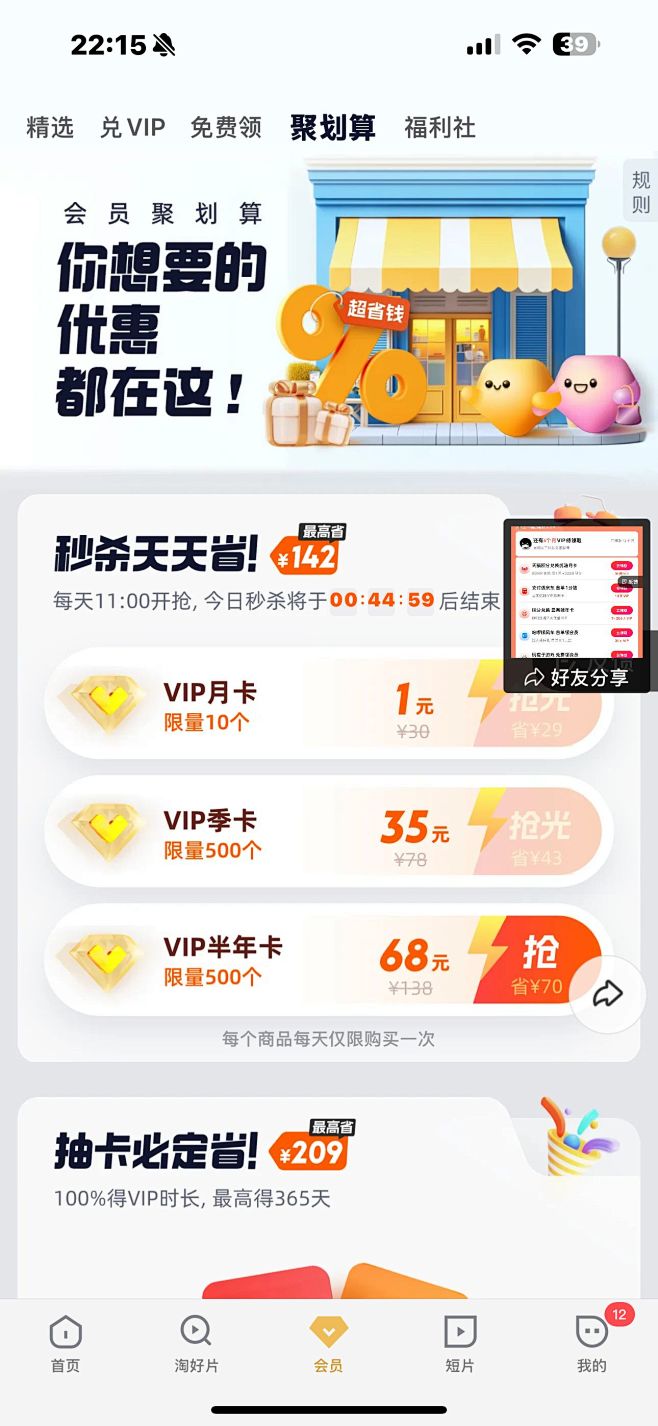The image size is (658, 1426).
Task: Open the 兑VIP tab
Action: [x=132, y=128]
